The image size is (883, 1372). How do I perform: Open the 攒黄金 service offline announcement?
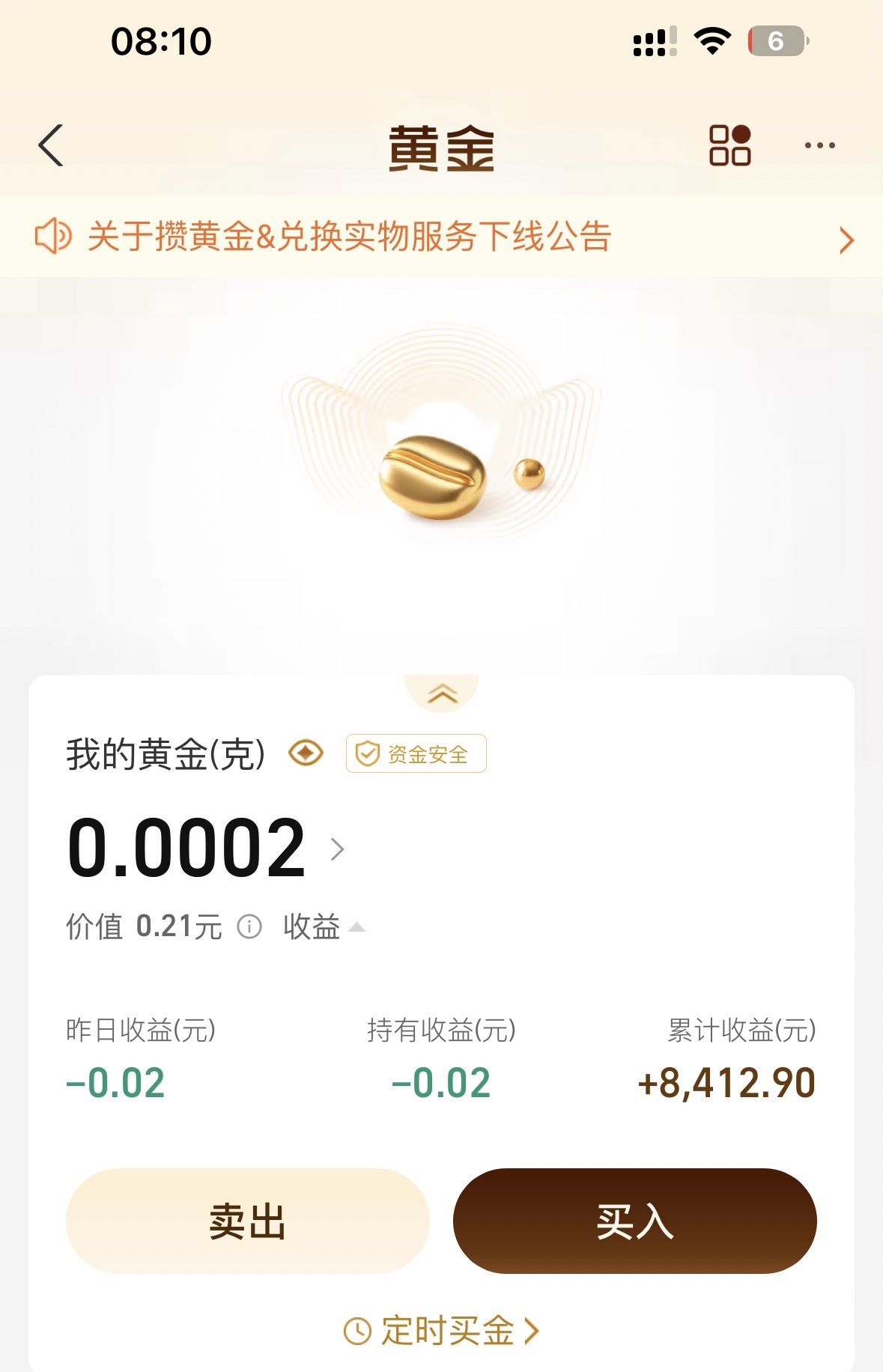440,237
